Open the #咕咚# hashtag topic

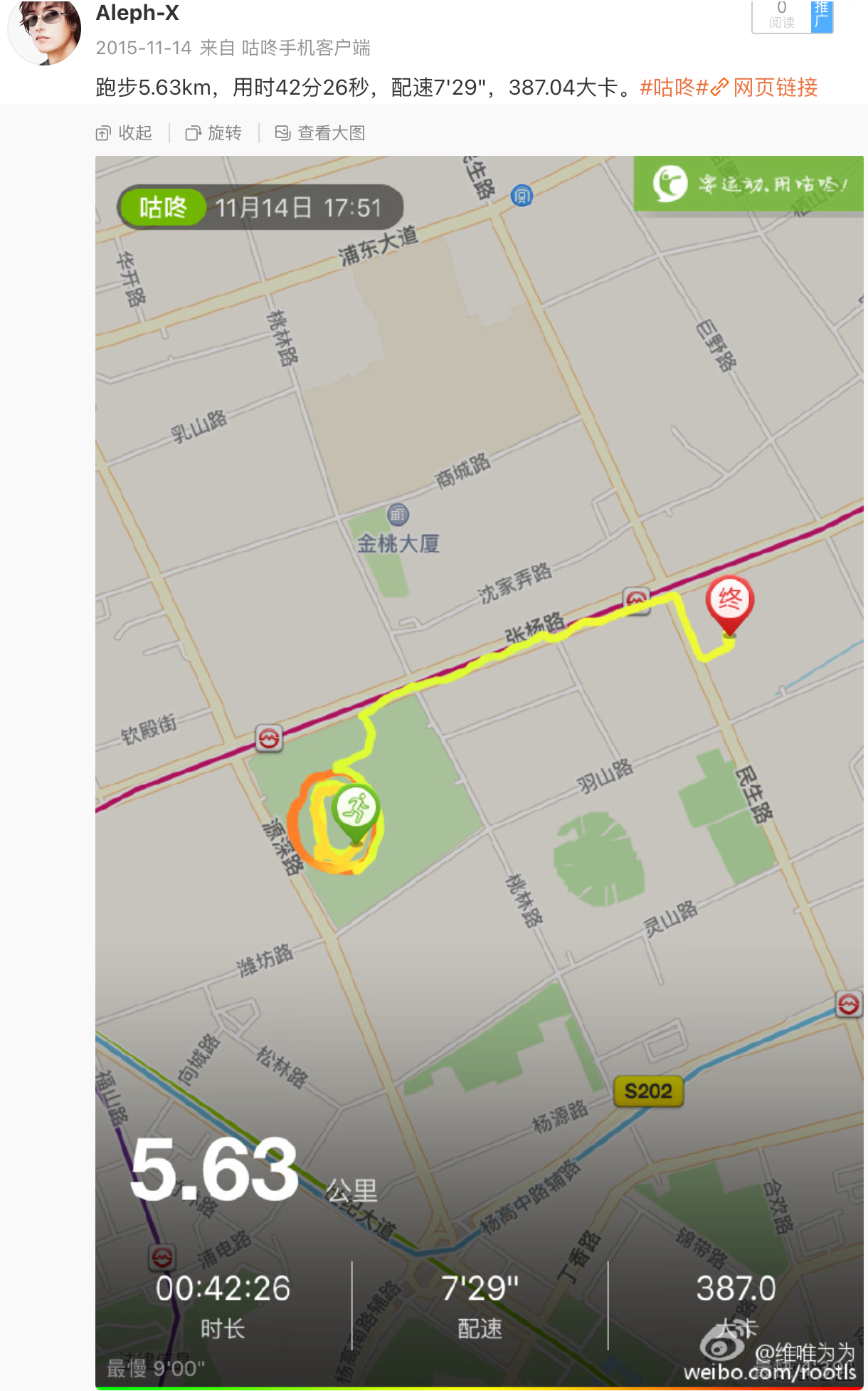point(674,88)
